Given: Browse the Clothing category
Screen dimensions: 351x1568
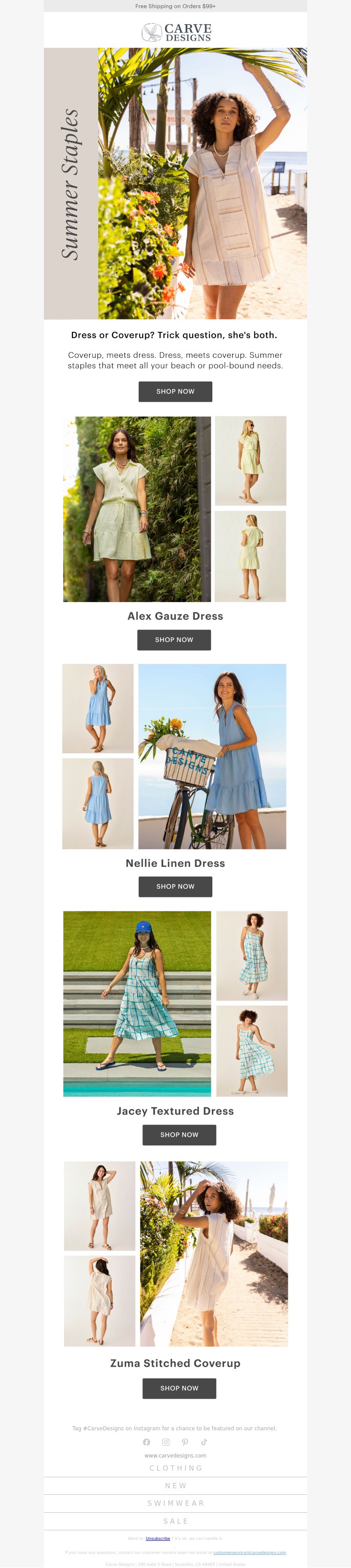Looking at the screenshot, I should click(x=175, y=1468).
